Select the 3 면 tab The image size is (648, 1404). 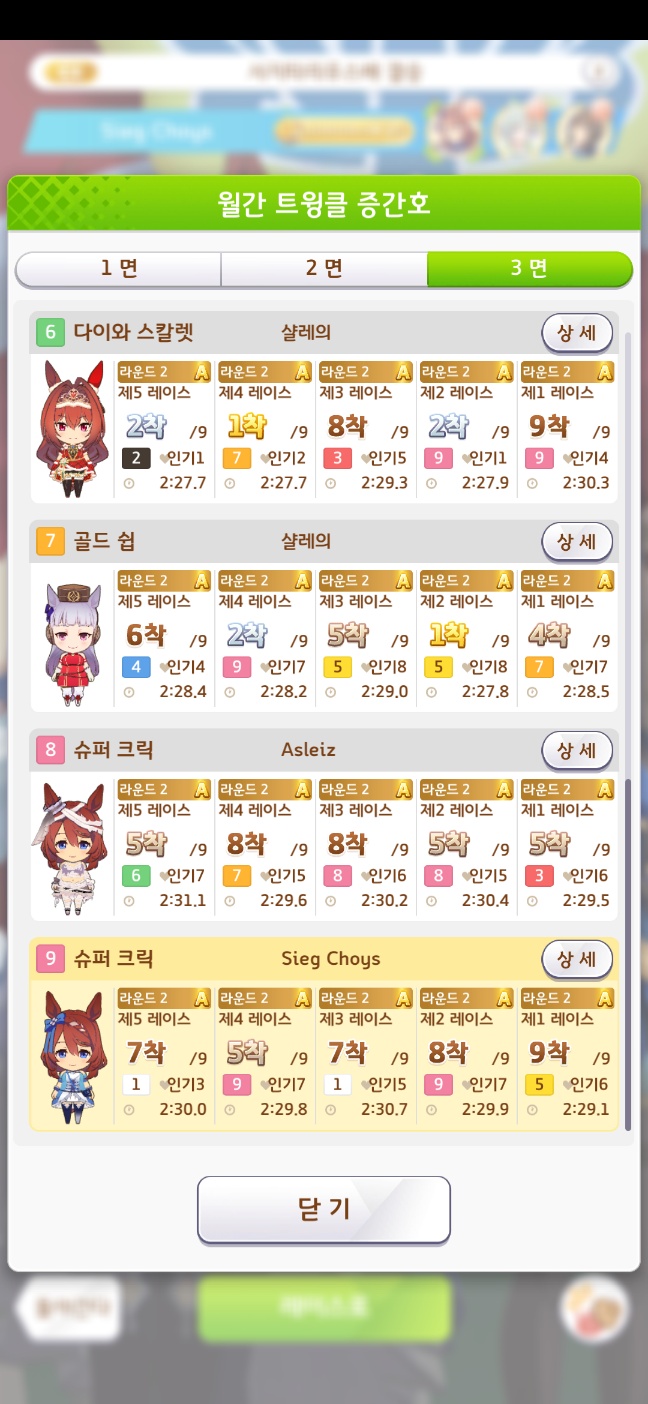click(x=529, y=268)
